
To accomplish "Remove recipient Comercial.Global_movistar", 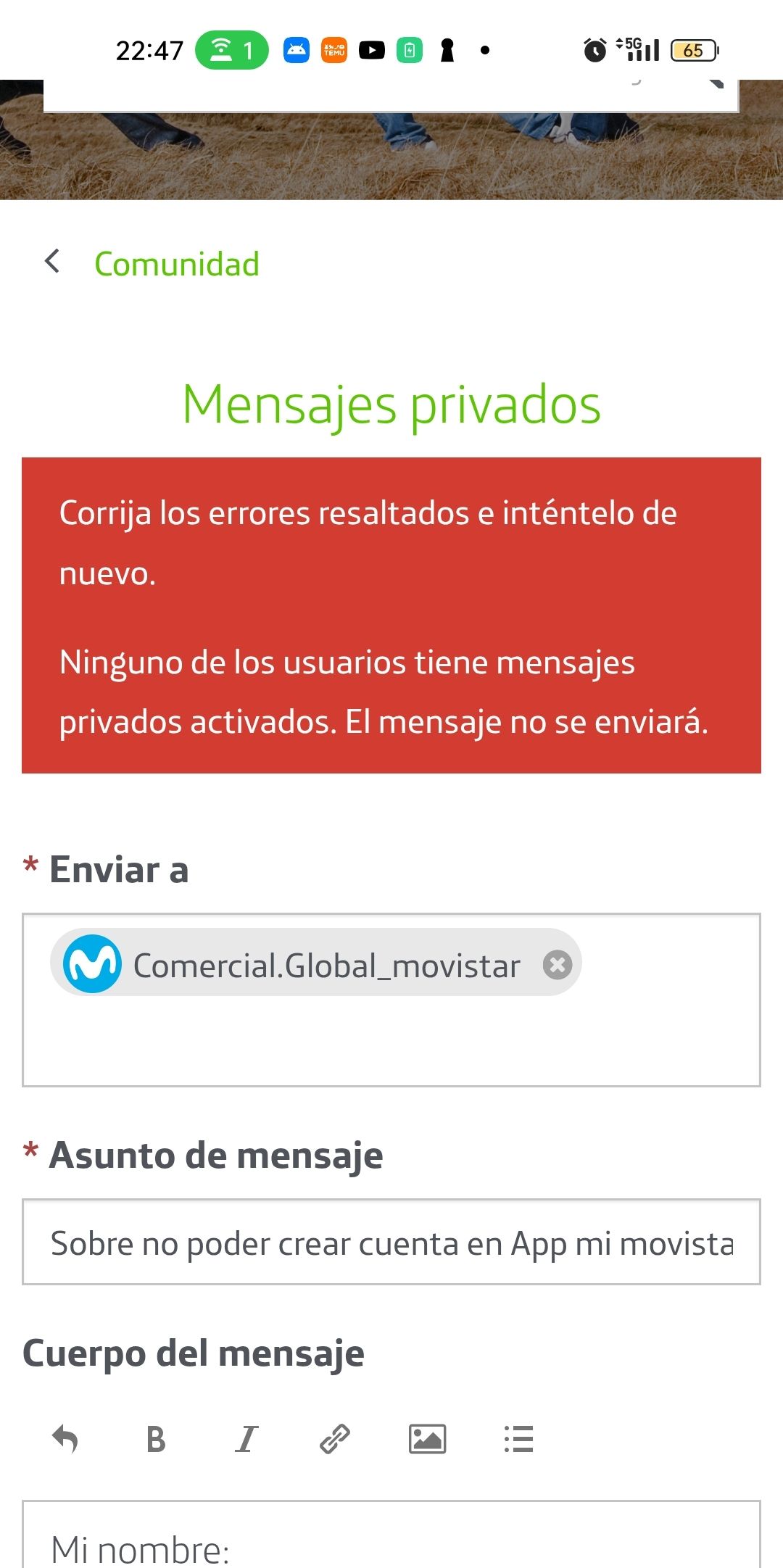I will pyautogui.click(x=558, y=965).
